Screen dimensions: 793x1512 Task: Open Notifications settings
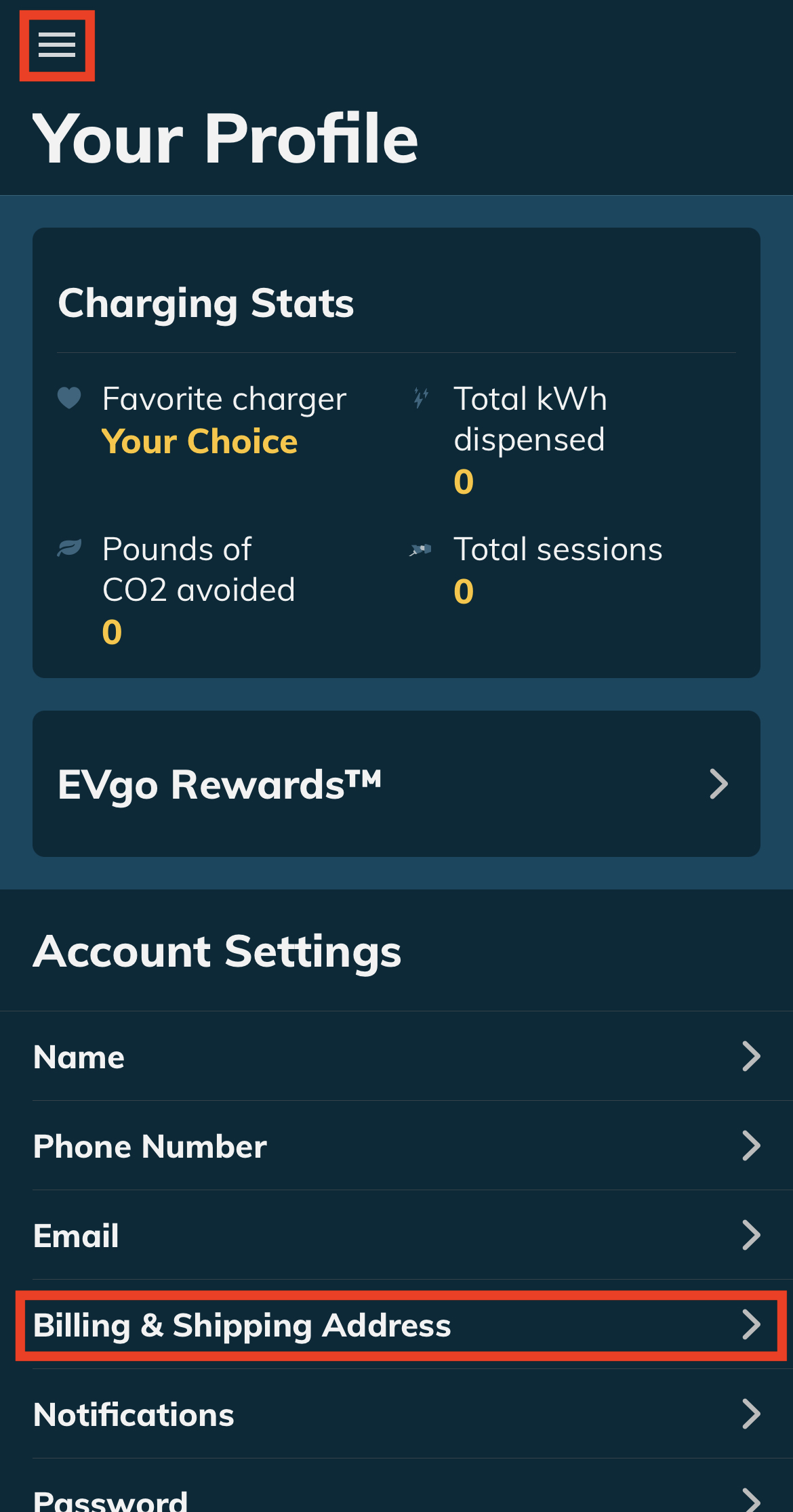click(134, 1414)
